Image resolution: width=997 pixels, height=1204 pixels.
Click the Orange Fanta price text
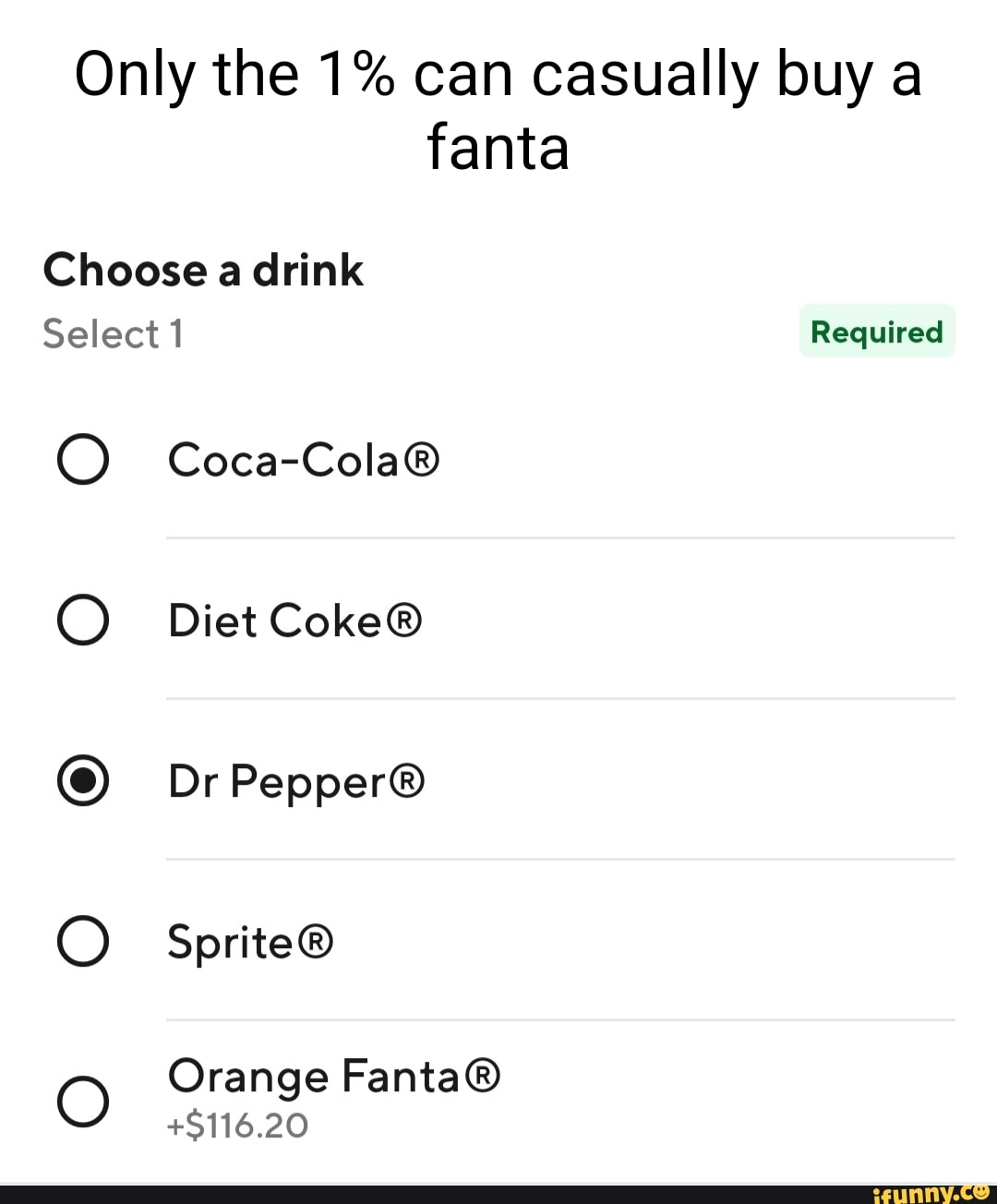(237, 1125)
